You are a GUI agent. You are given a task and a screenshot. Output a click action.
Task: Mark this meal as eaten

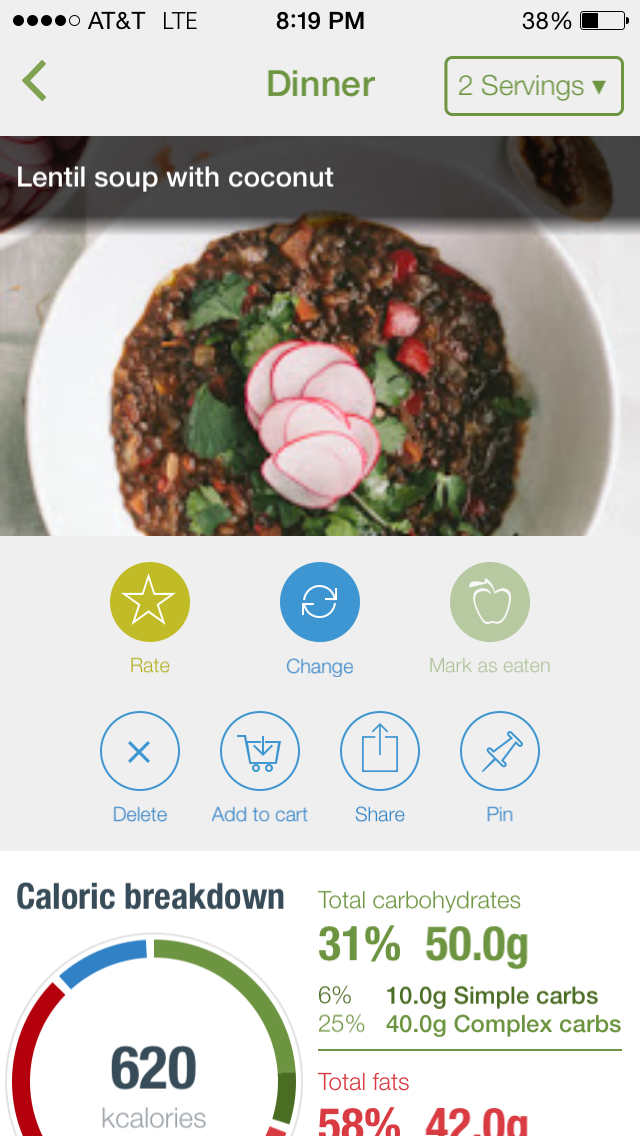pyautogui.click(x=490, y=602)
